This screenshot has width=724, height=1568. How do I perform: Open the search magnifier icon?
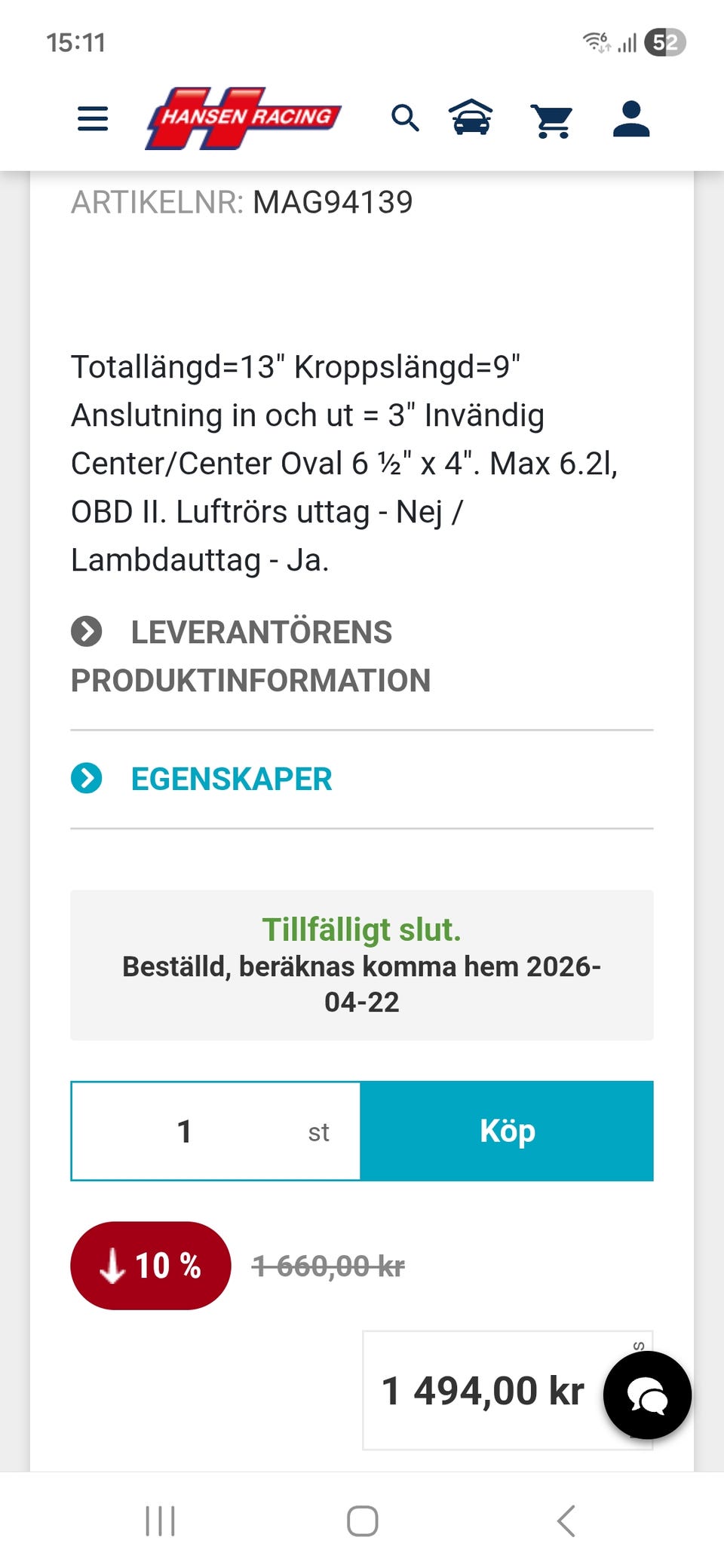pyautogui.click(x=405, y=118)
